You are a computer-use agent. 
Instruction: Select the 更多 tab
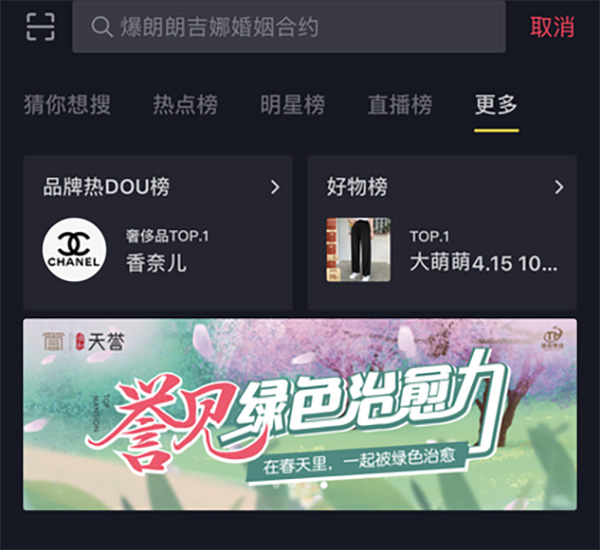coord(496,105)
